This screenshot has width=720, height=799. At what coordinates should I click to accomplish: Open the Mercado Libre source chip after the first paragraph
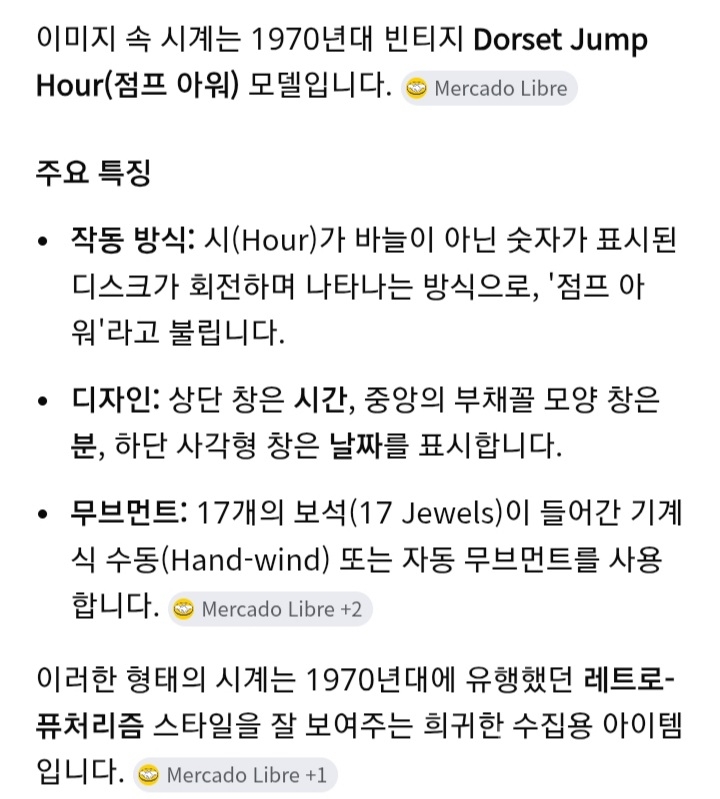[489, 88]
